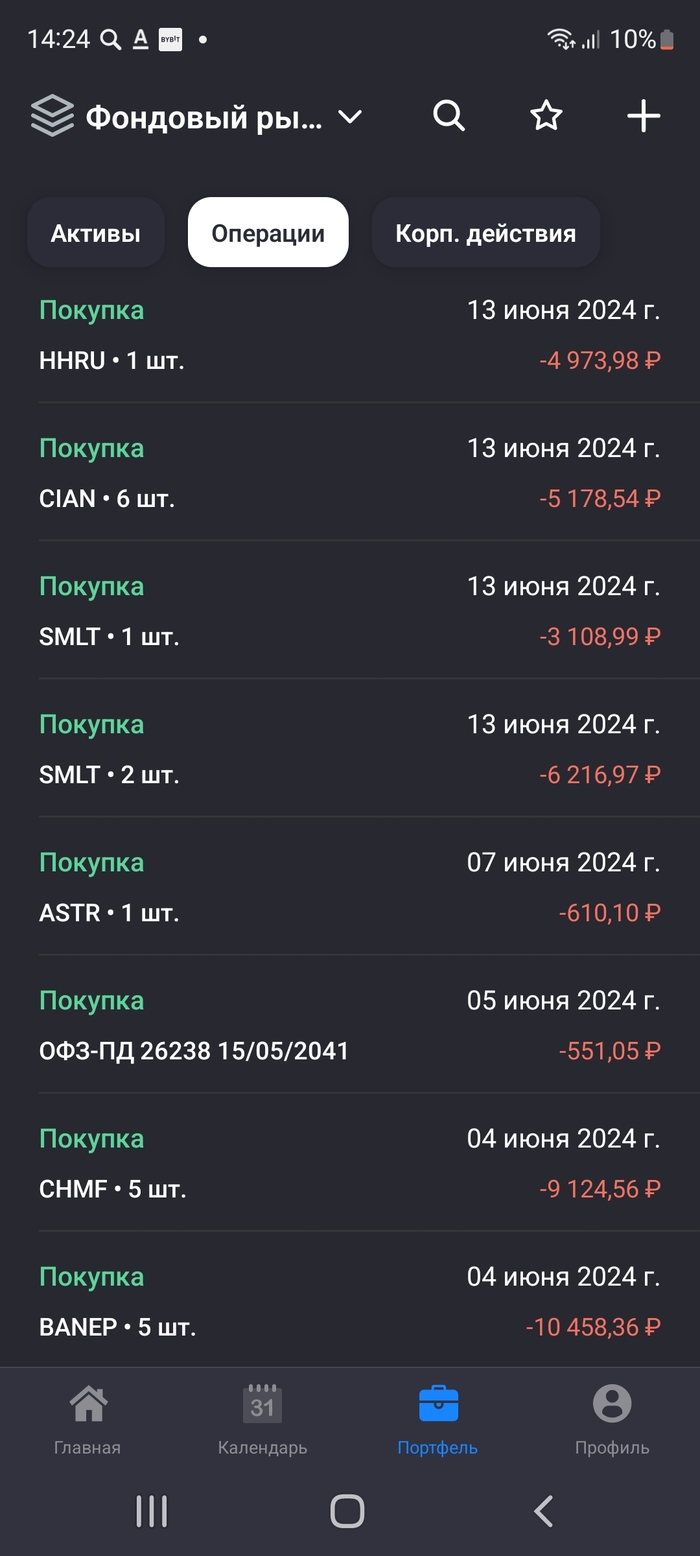View the SMLT 2 шт. purchase

click(349, 749)
